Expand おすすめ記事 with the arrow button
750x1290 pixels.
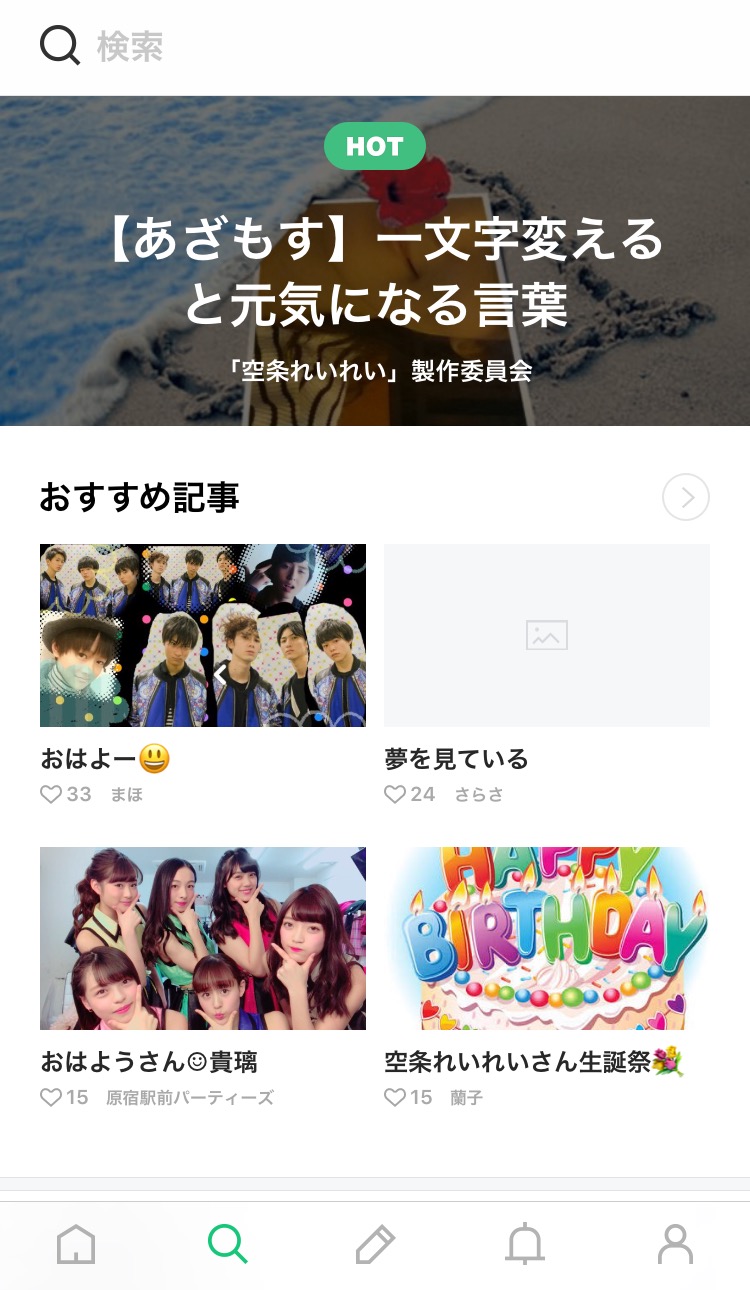(686, 497)
